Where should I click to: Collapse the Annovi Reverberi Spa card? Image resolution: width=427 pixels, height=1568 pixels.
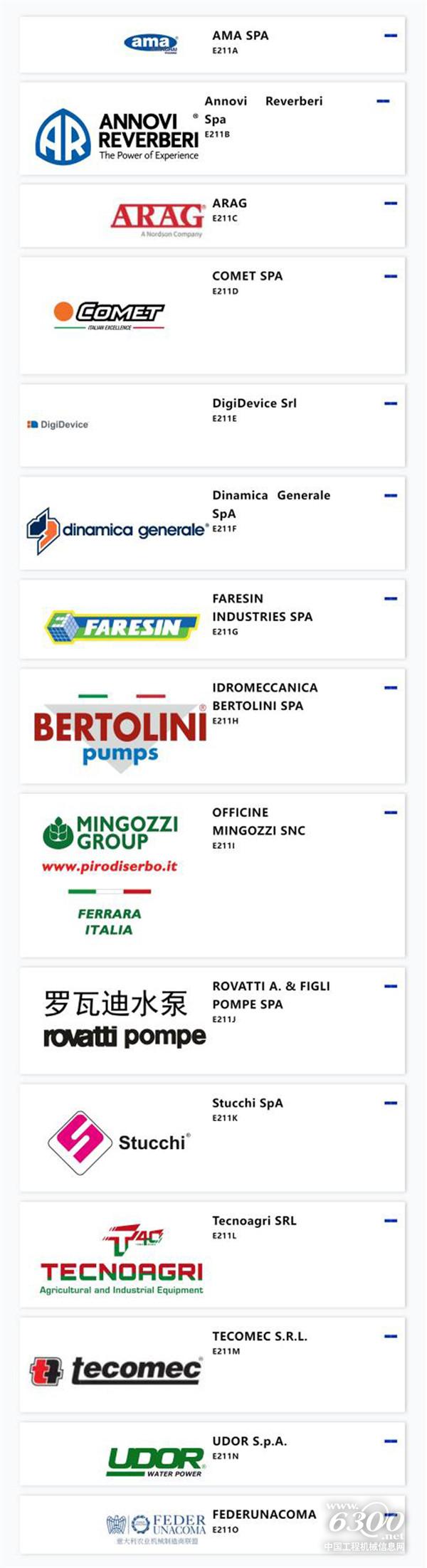pos(383,101)
